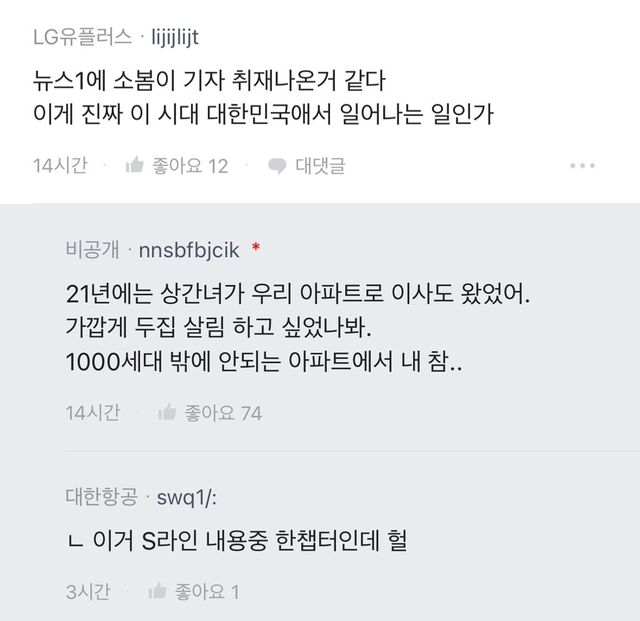The height and width of the screenshot is (621, 640).
Task: Like the reply by nnsbfbjcik
Action: tap(209, 412)
